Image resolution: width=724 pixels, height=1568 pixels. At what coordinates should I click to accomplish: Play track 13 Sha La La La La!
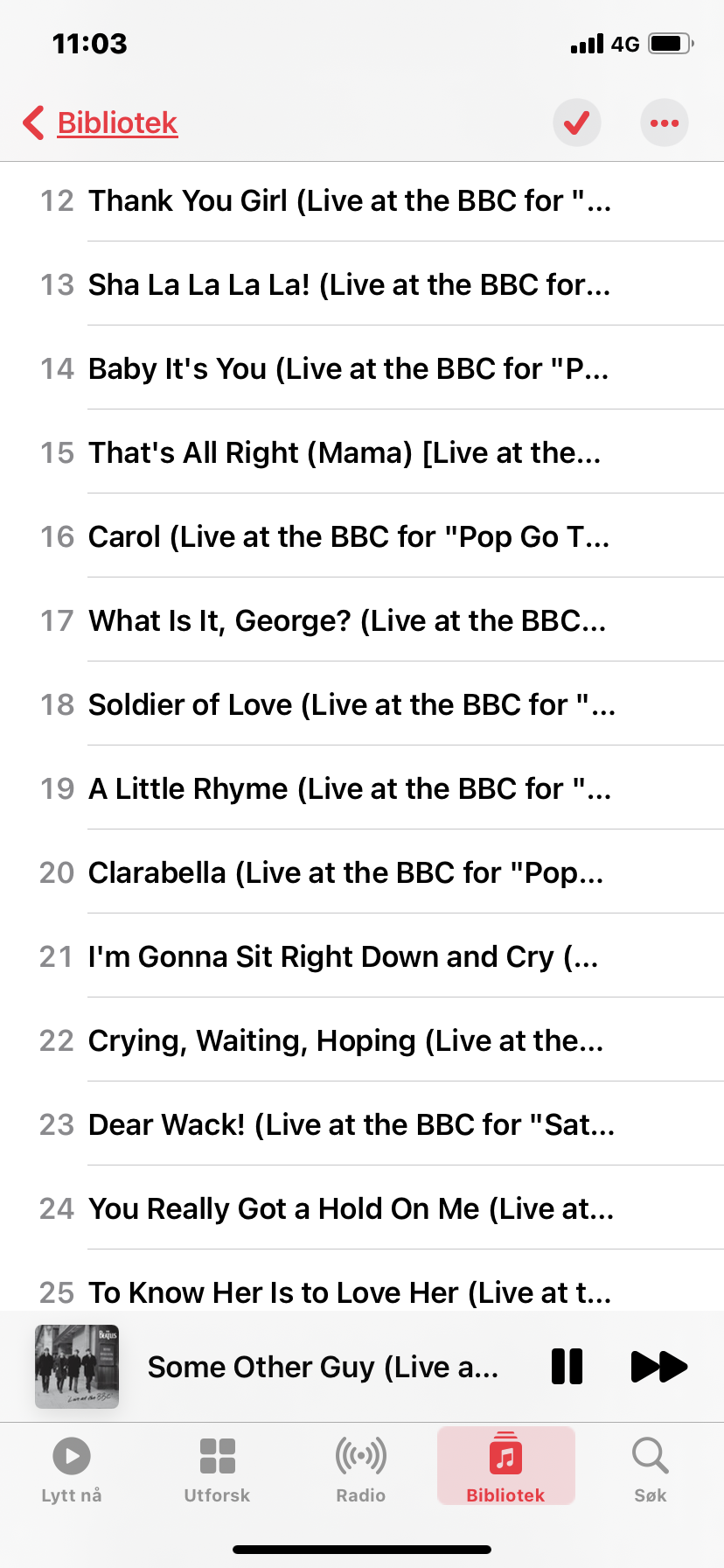pos(362,284)
